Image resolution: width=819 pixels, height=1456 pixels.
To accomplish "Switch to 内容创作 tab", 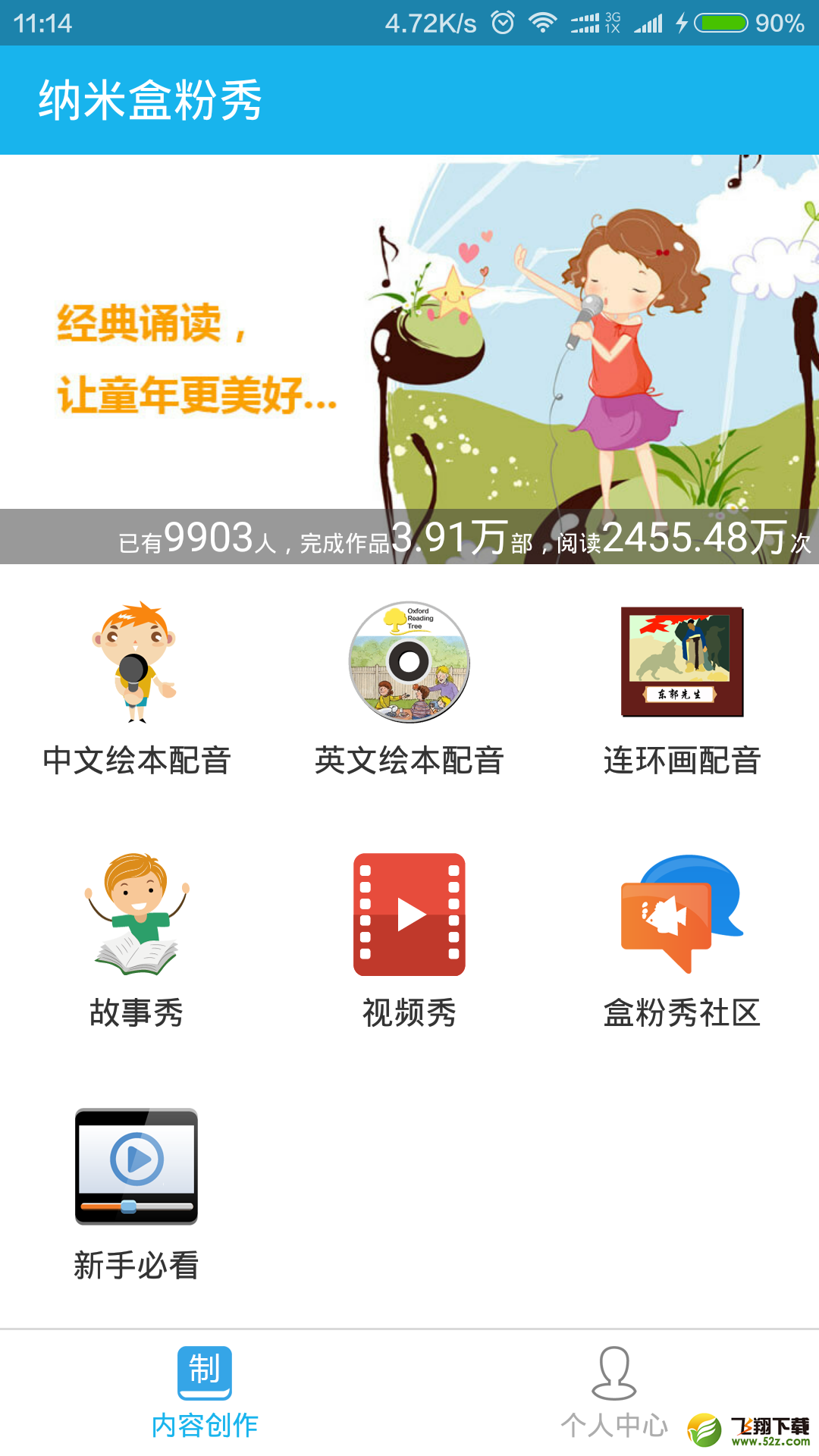I will click(205, 1393).
